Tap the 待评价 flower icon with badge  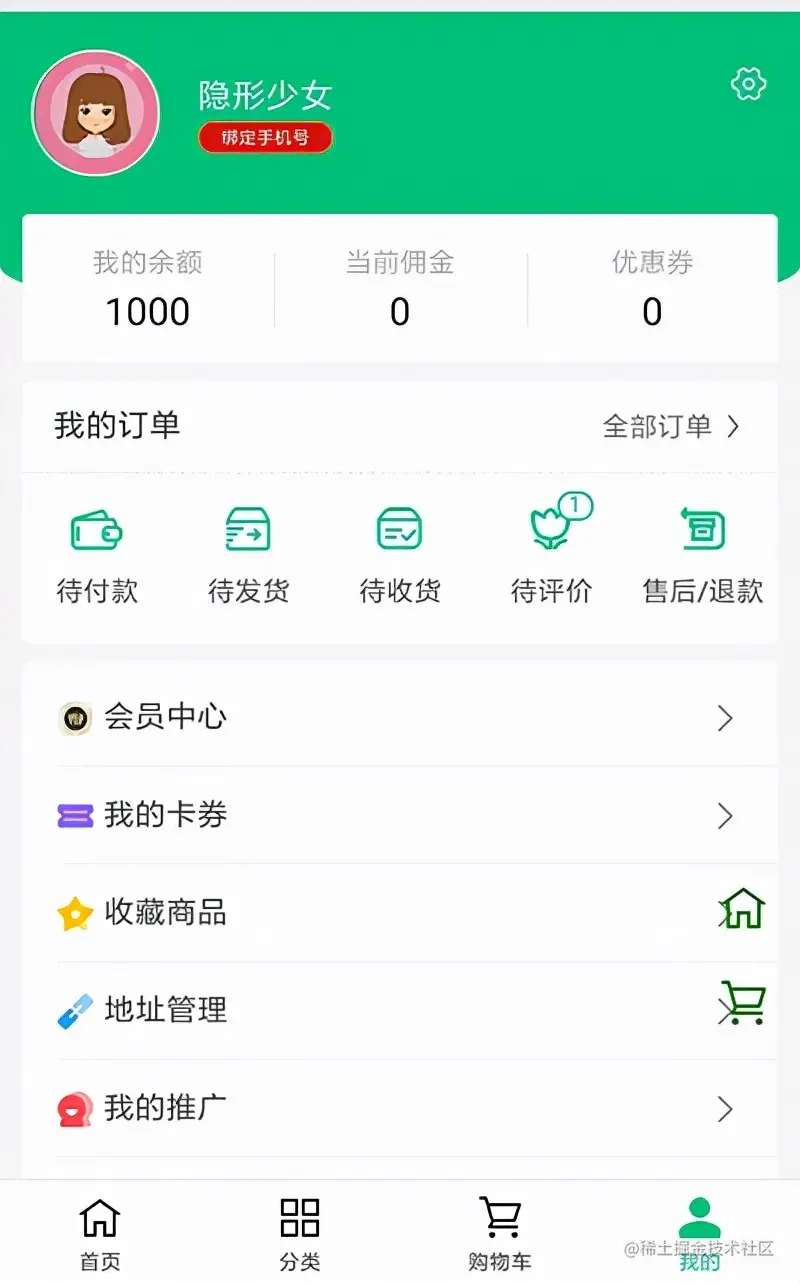pos(551,527)
